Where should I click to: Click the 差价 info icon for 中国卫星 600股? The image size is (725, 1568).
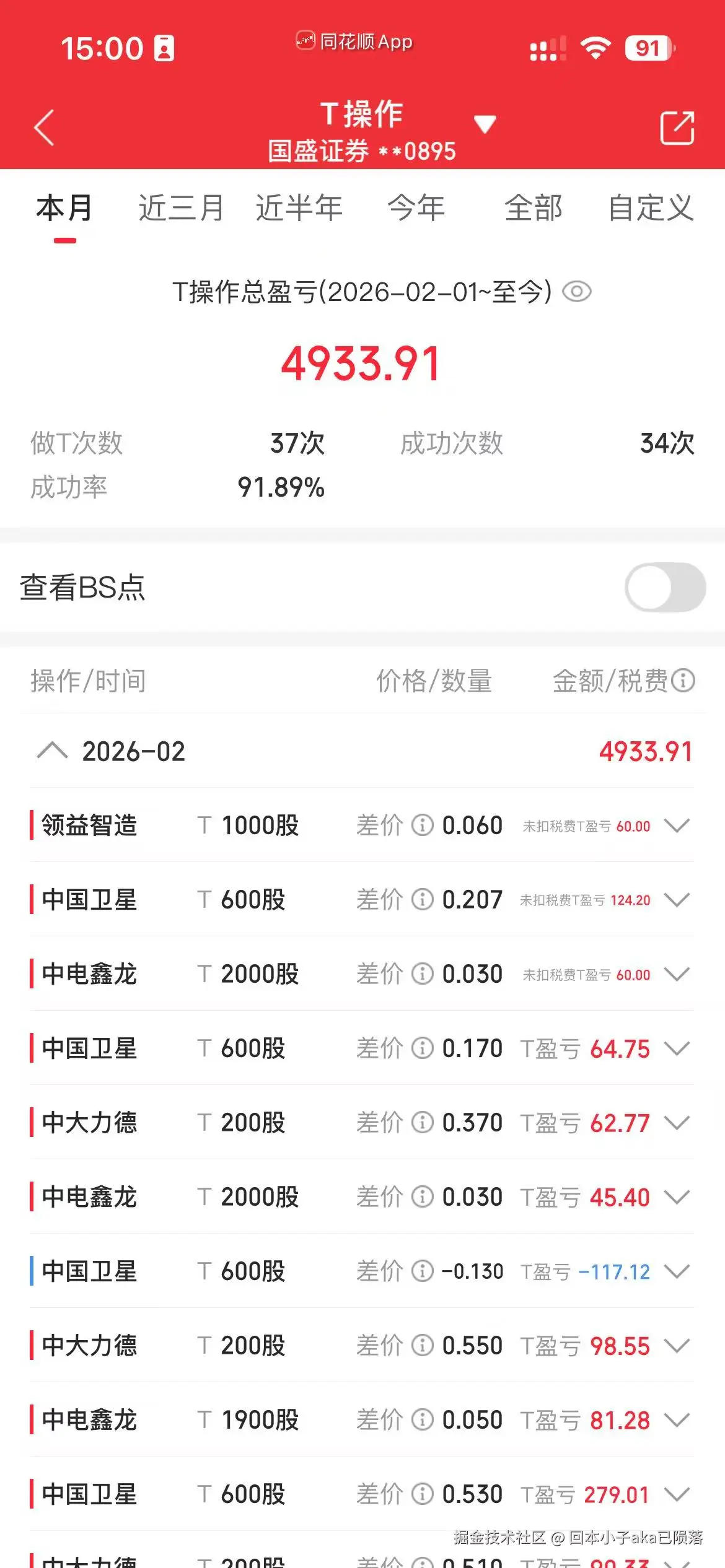pyautogui.click(x=423, y=900)
